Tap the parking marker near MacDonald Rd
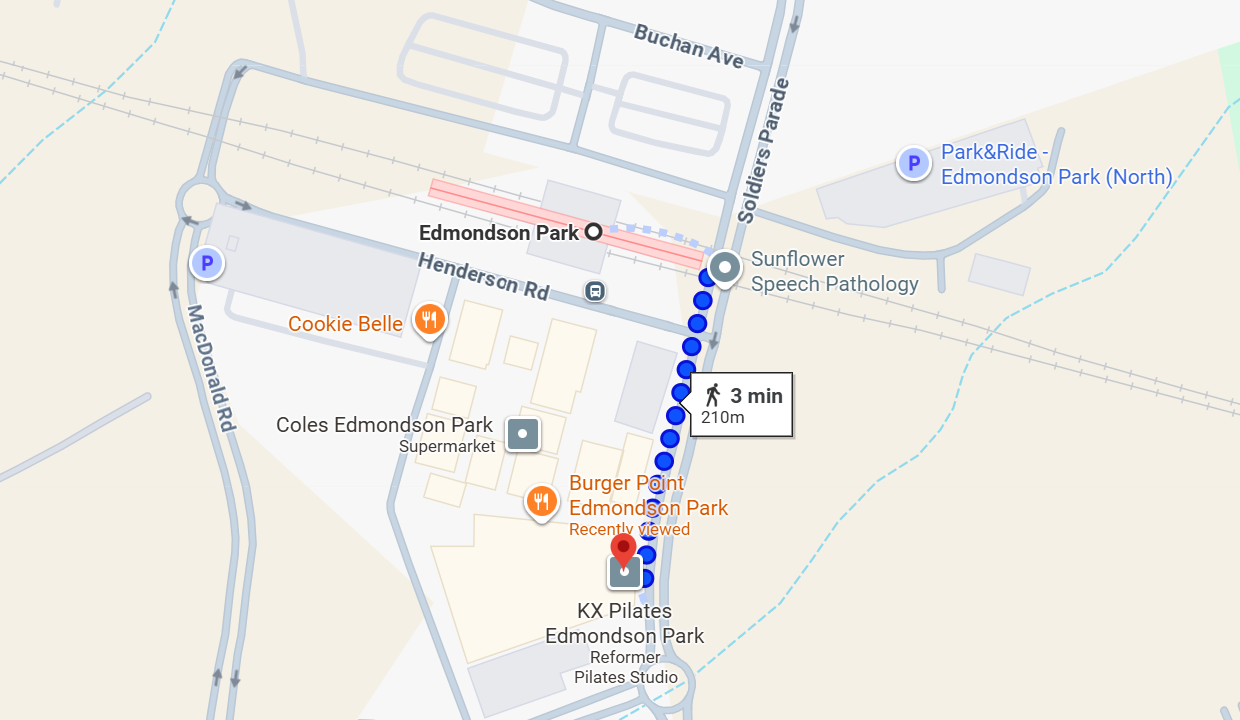The height and width of the screenshot is (720, 1240). pyautogui.click(x=207, y=264)
